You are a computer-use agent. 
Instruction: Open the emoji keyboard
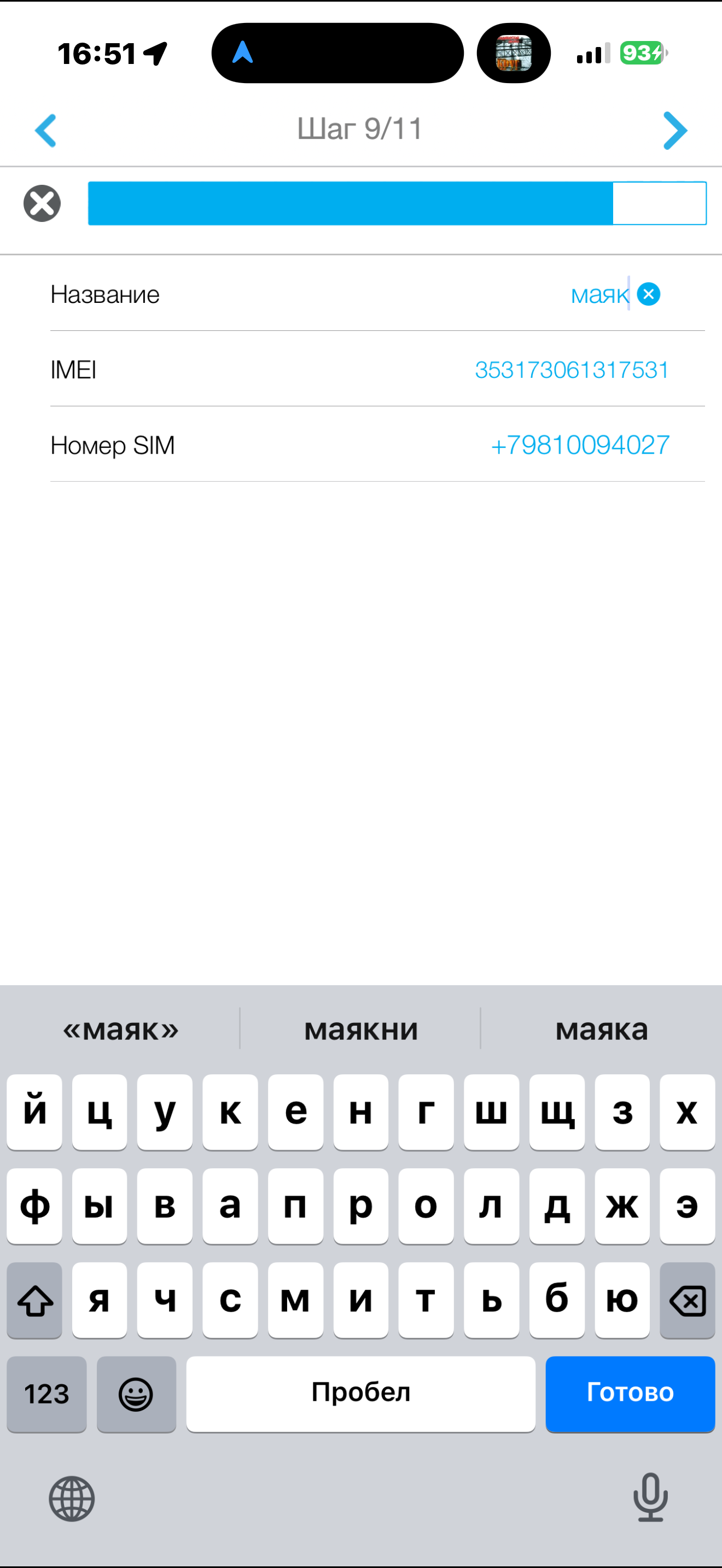coord(136,1393)
